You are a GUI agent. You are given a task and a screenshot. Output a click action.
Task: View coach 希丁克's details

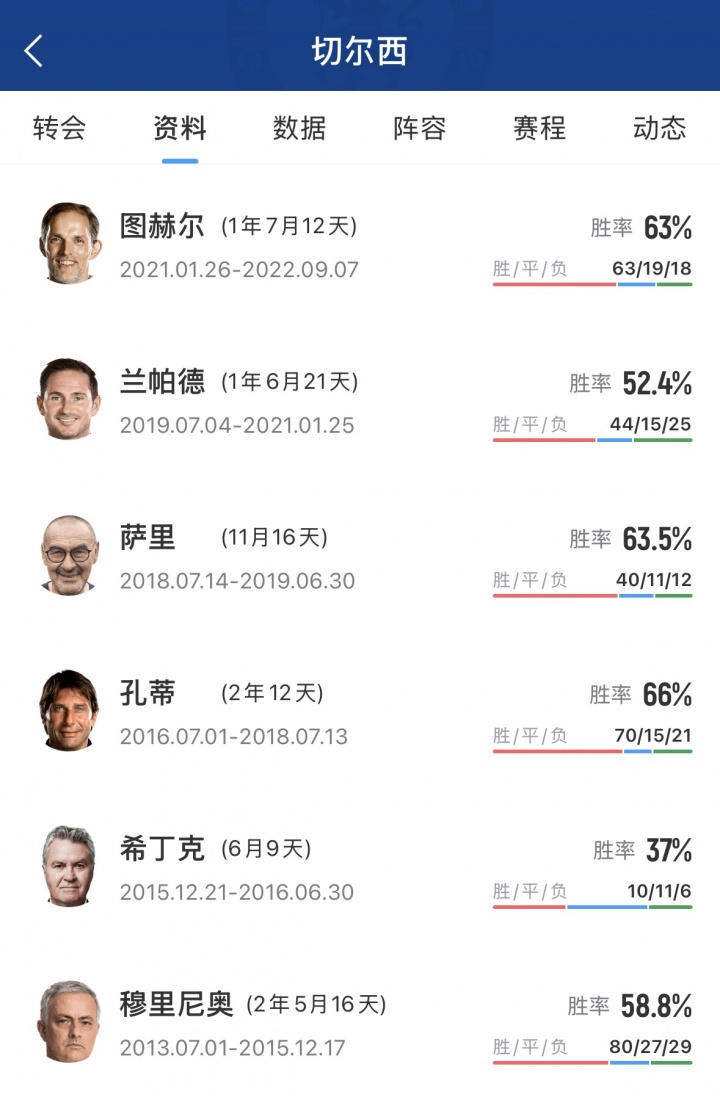pyautogui.click(x=360, y=868)
